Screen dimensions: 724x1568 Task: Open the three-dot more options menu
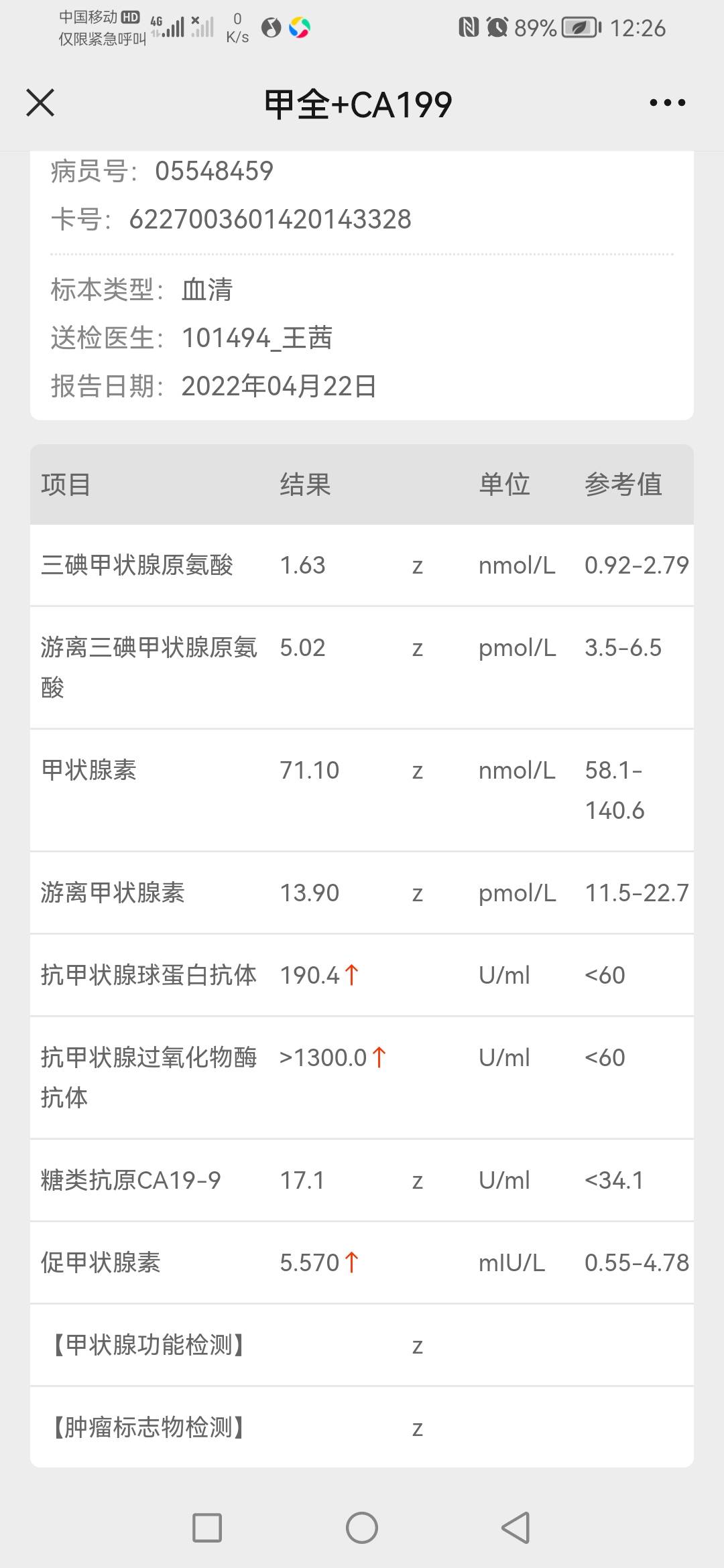[x=667, y=103]
